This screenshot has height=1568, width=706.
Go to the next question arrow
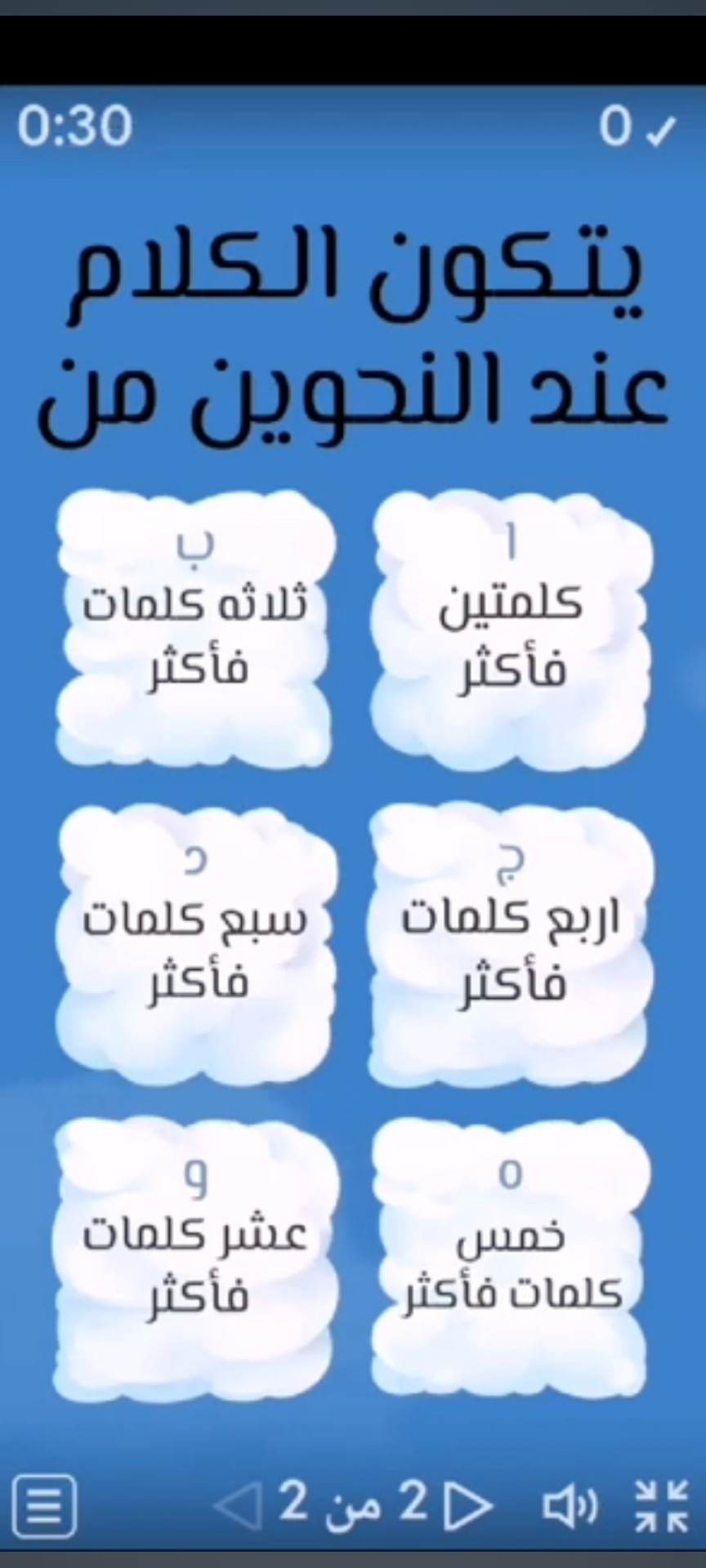pos(468,1505)
